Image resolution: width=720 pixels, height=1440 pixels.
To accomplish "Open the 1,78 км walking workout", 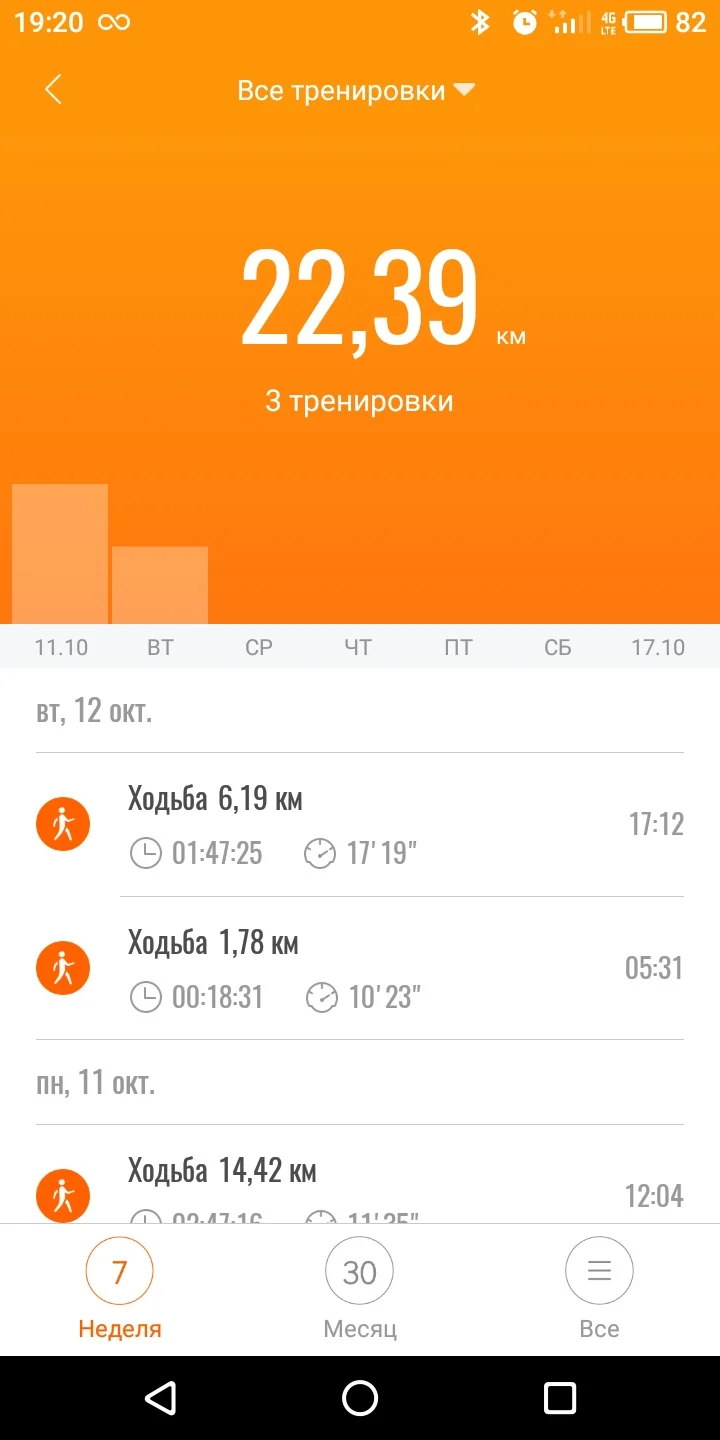I will point(360,968).
